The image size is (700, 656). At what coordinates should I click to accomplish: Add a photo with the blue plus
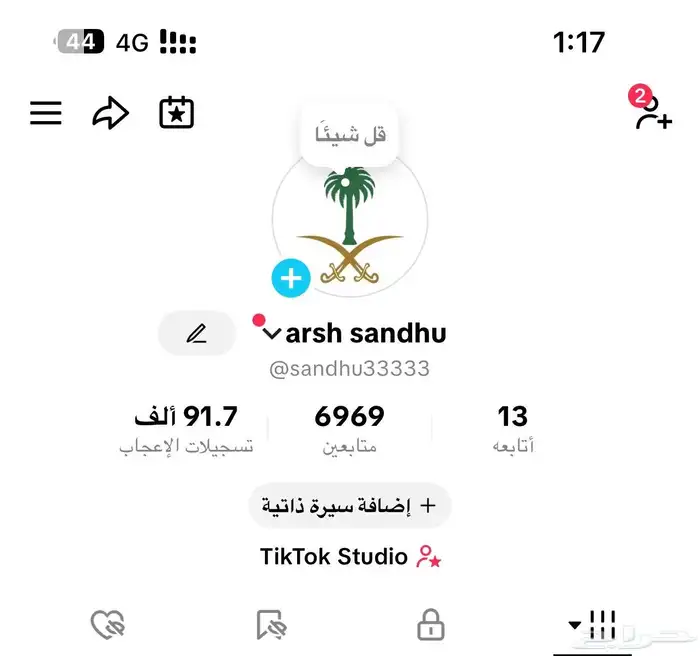click(291, 278)
